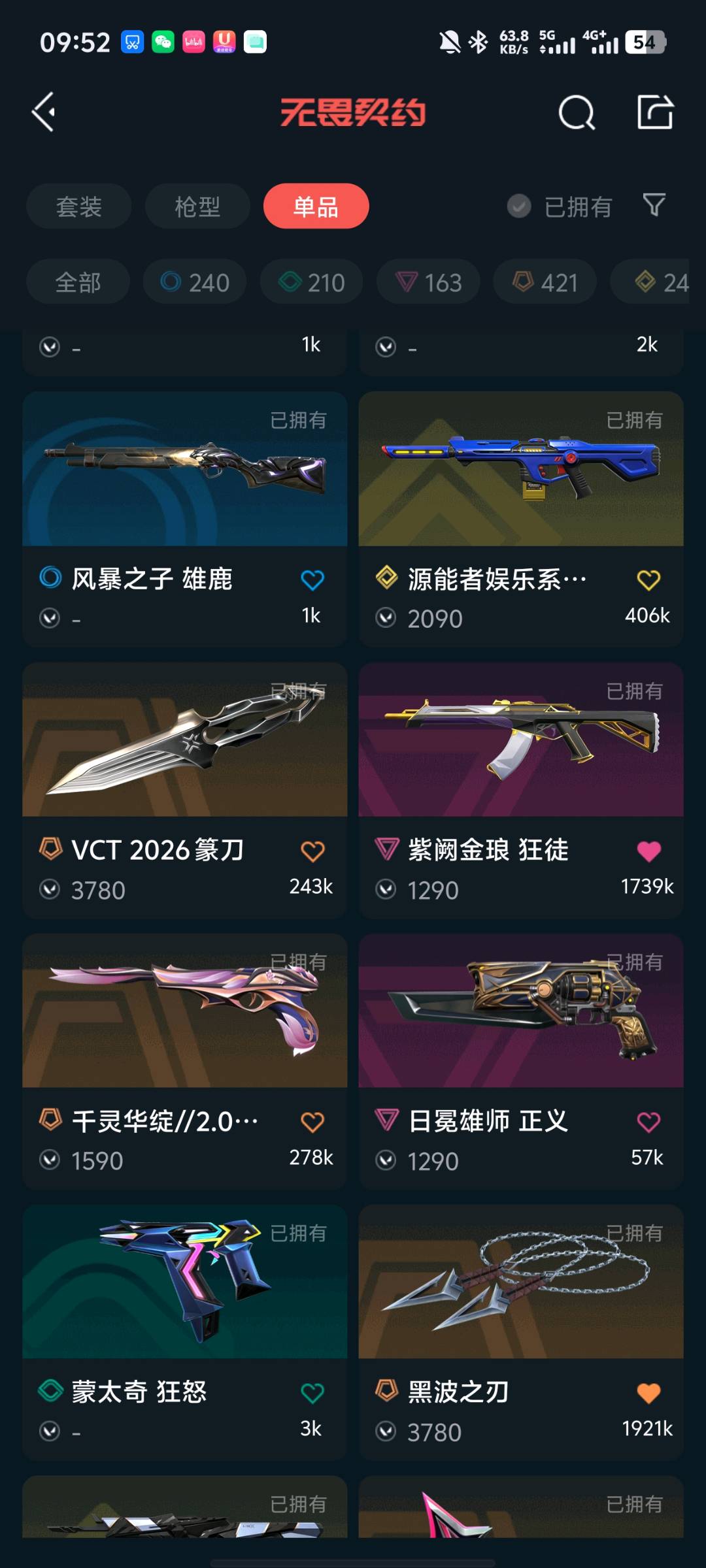The width and height of the screenshot is (706, 1568).
Task: Filter by the 421 tier chip
Action: [x=545, y=282]
